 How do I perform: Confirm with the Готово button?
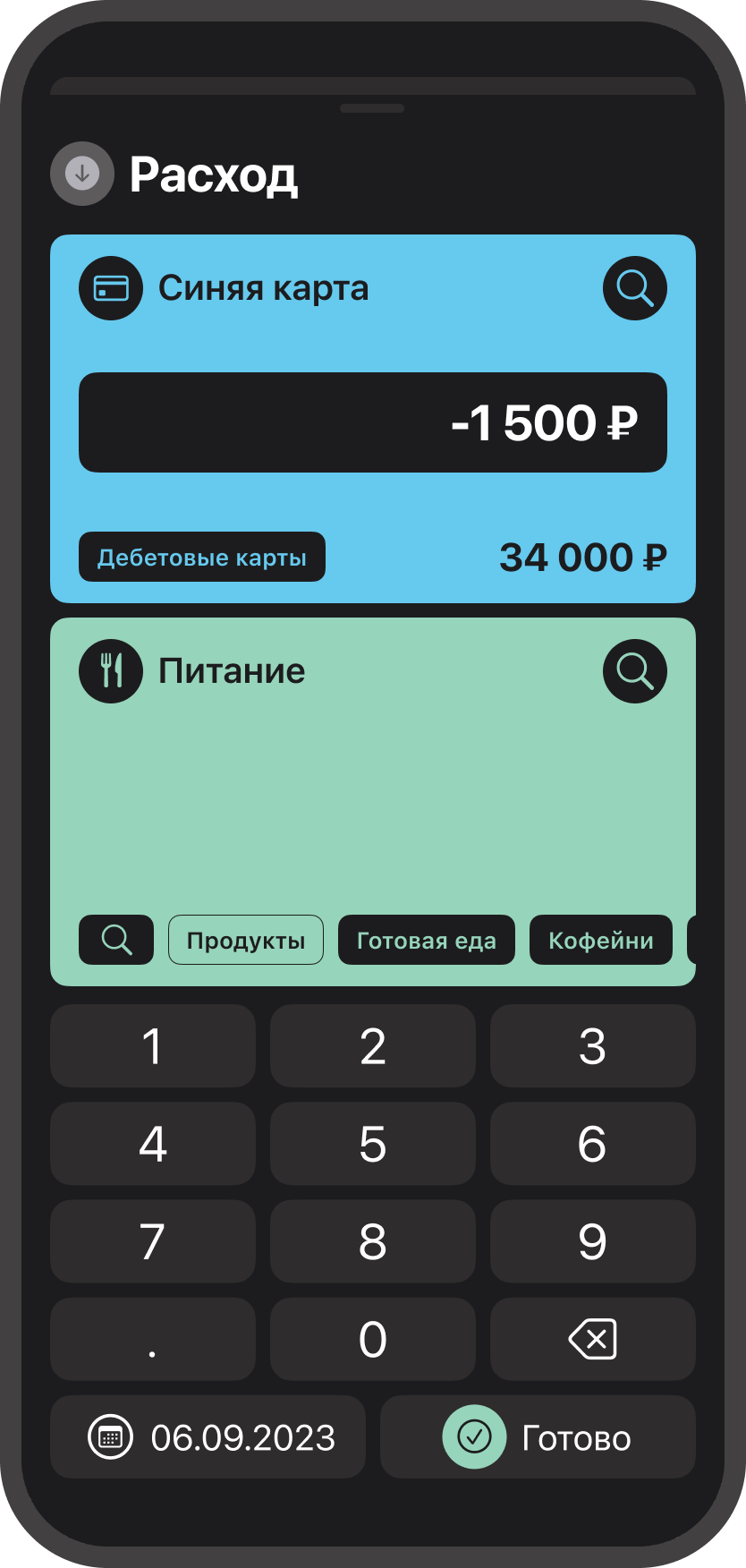(538, 1437)
